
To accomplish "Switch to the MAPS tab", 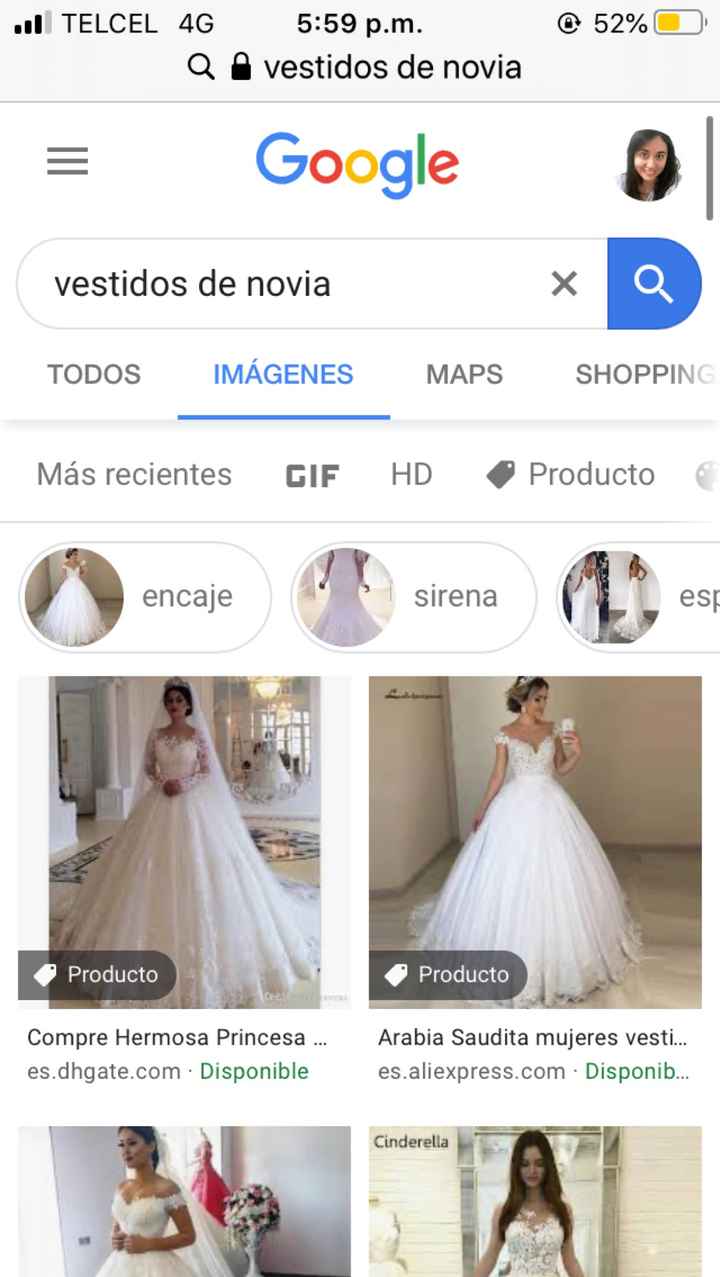I will point(463,374).
